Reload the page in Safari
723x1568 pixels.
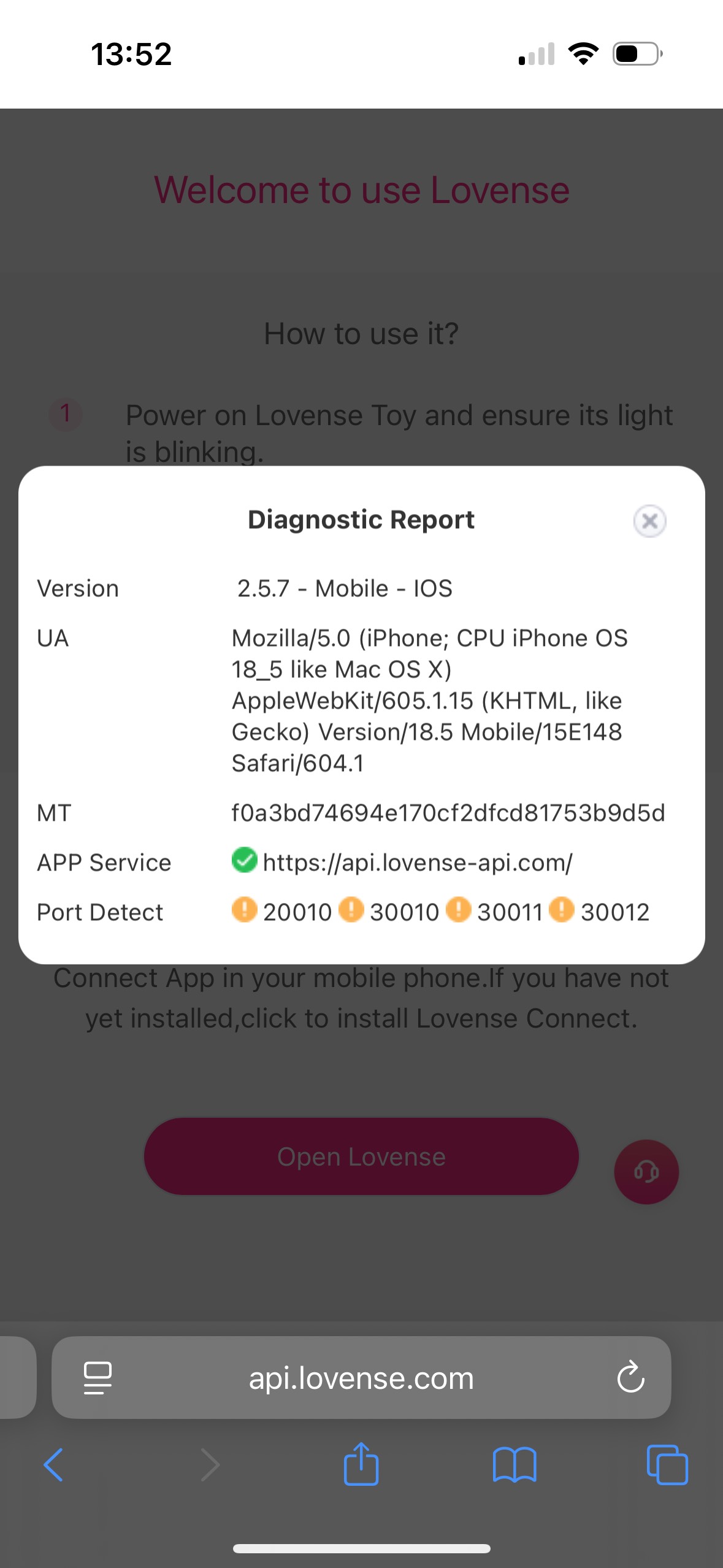(630, 1377)
